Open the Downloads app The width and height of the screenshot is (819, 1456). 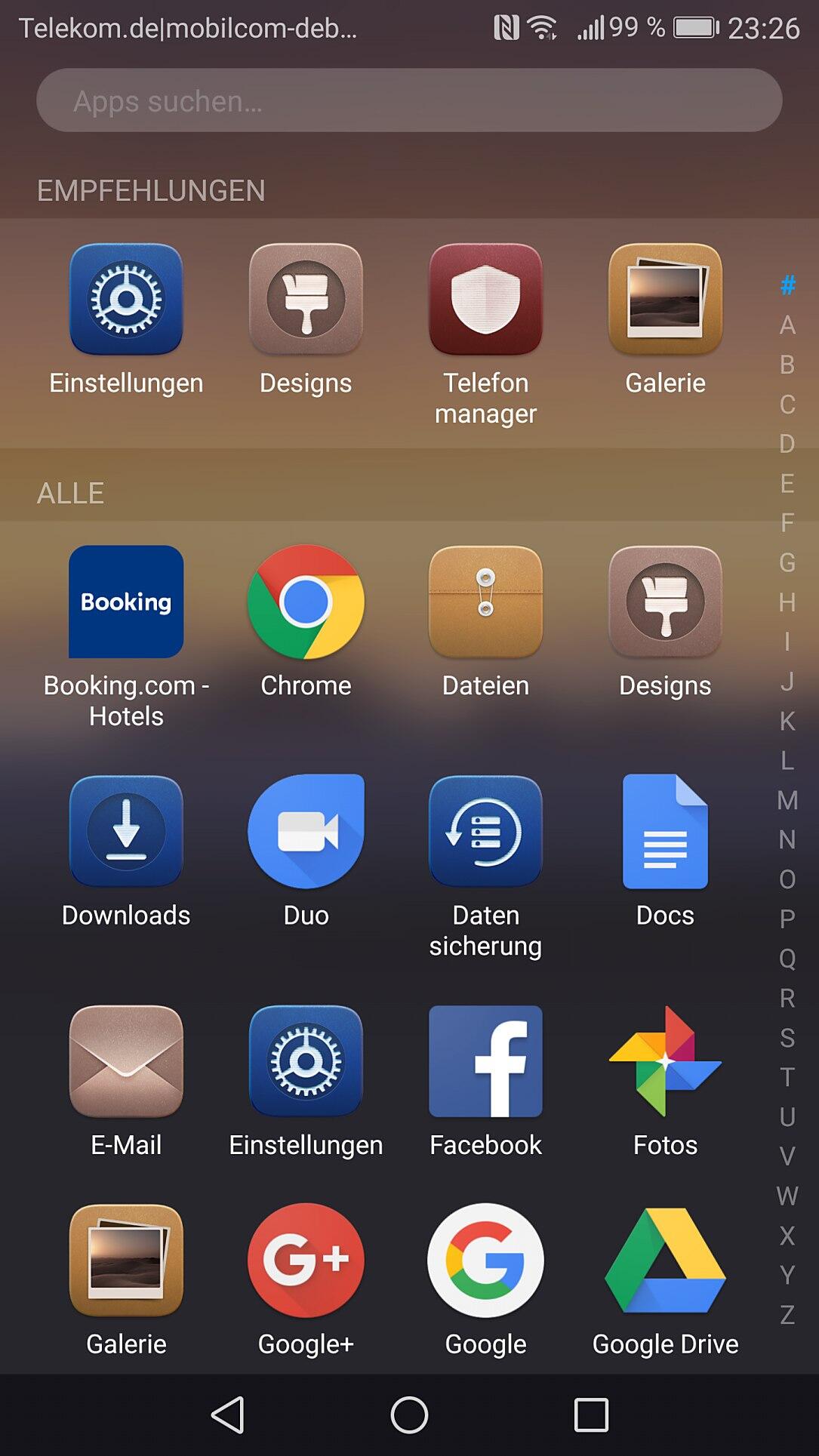126,831
